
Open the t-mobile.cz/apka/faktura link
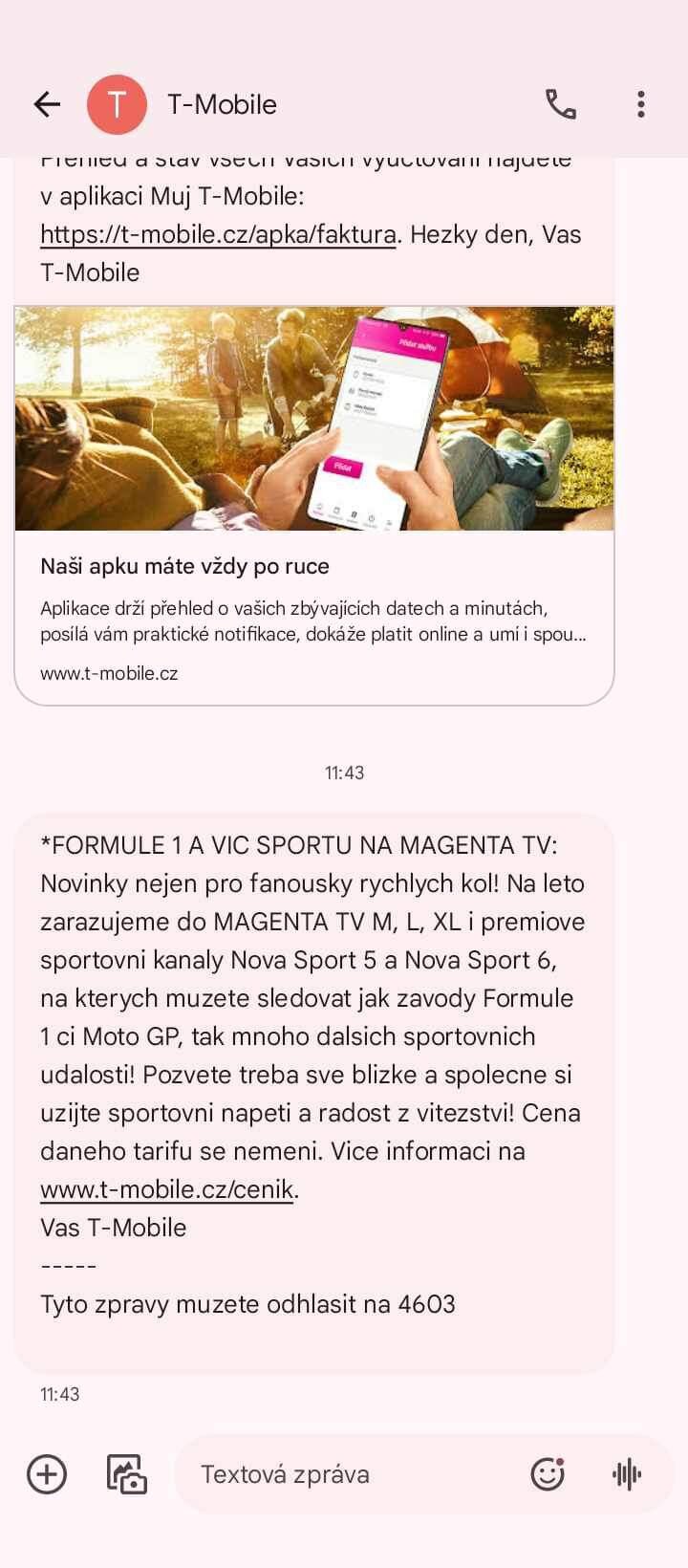click(x=218, y=234)
